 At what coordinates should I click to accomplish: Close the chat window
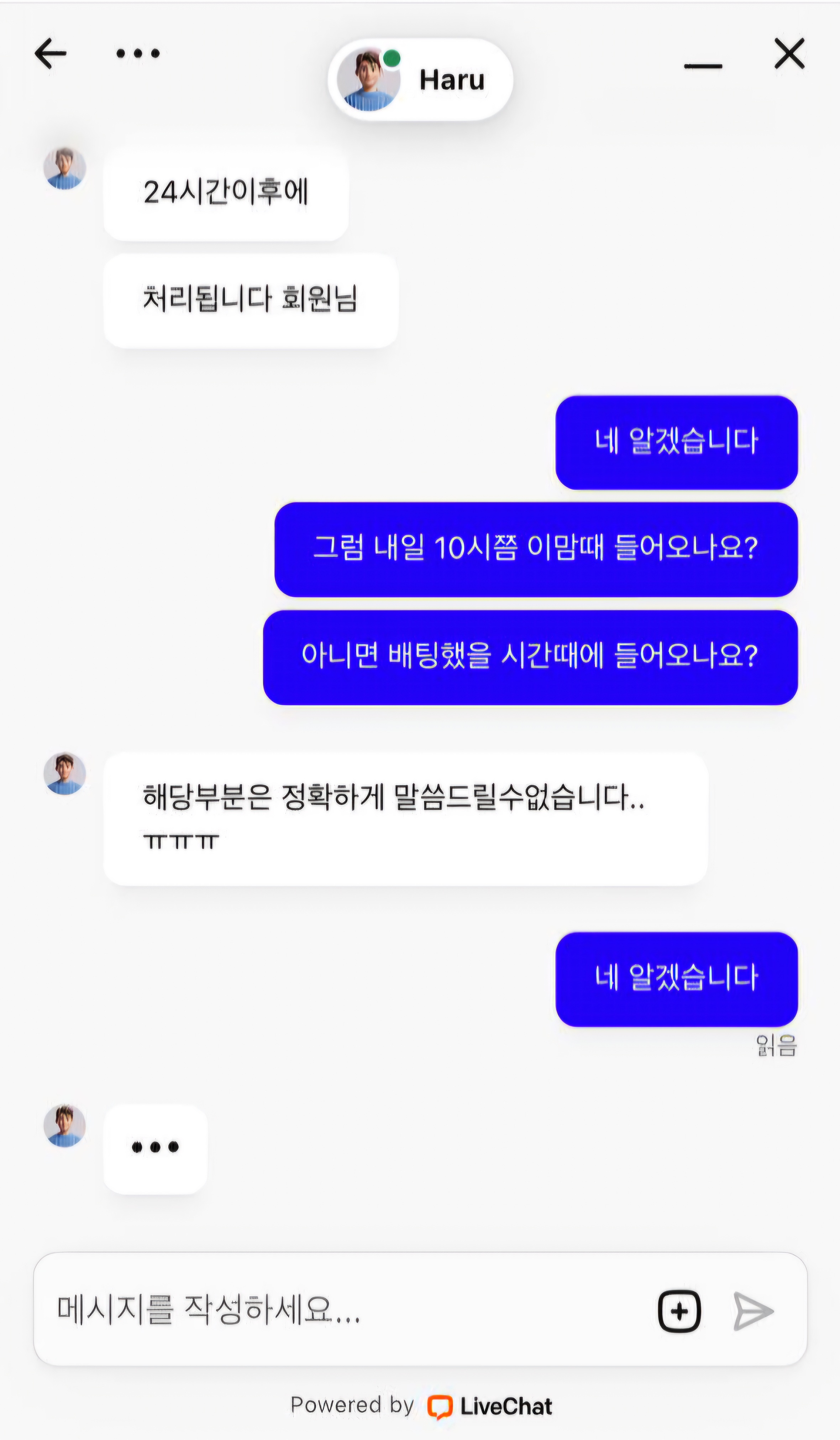(790, 54)
